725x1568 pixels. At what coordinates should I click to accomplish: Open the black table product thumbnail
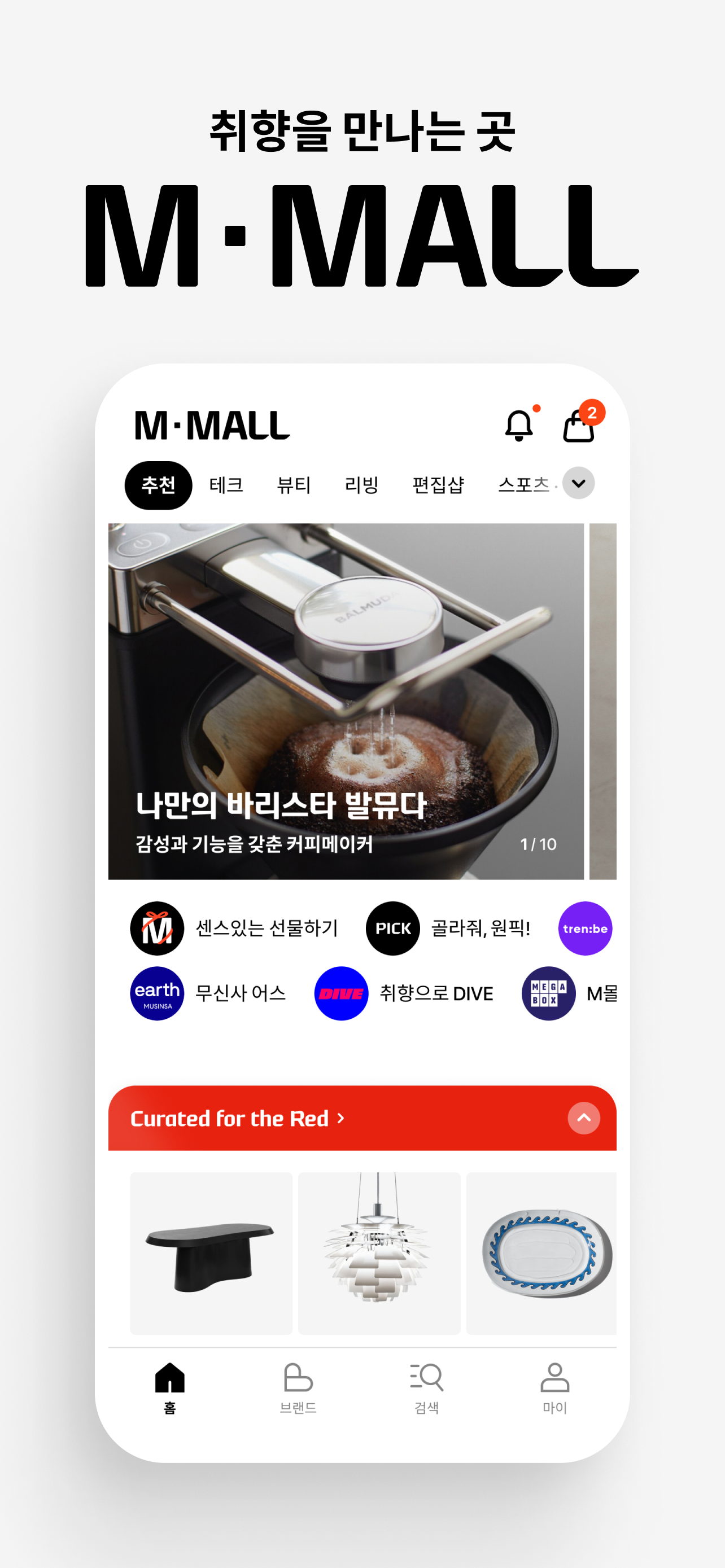(211, 1253)
